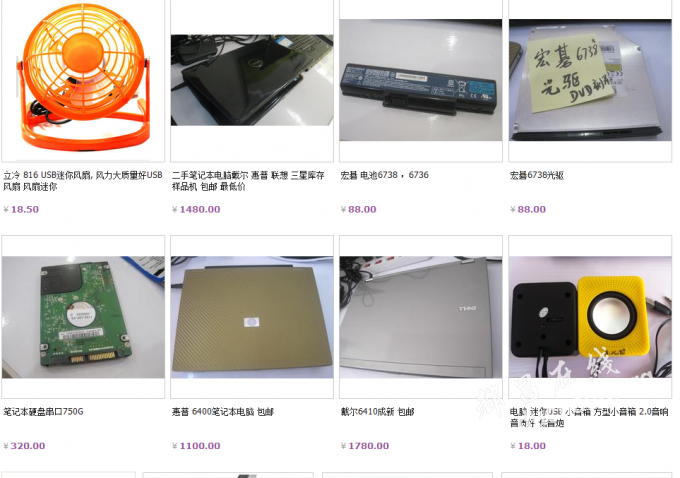Screen dimensions: 680x478
Task: View the 戴尔6410成新 laptop listing
Action: tap(420, 317)
